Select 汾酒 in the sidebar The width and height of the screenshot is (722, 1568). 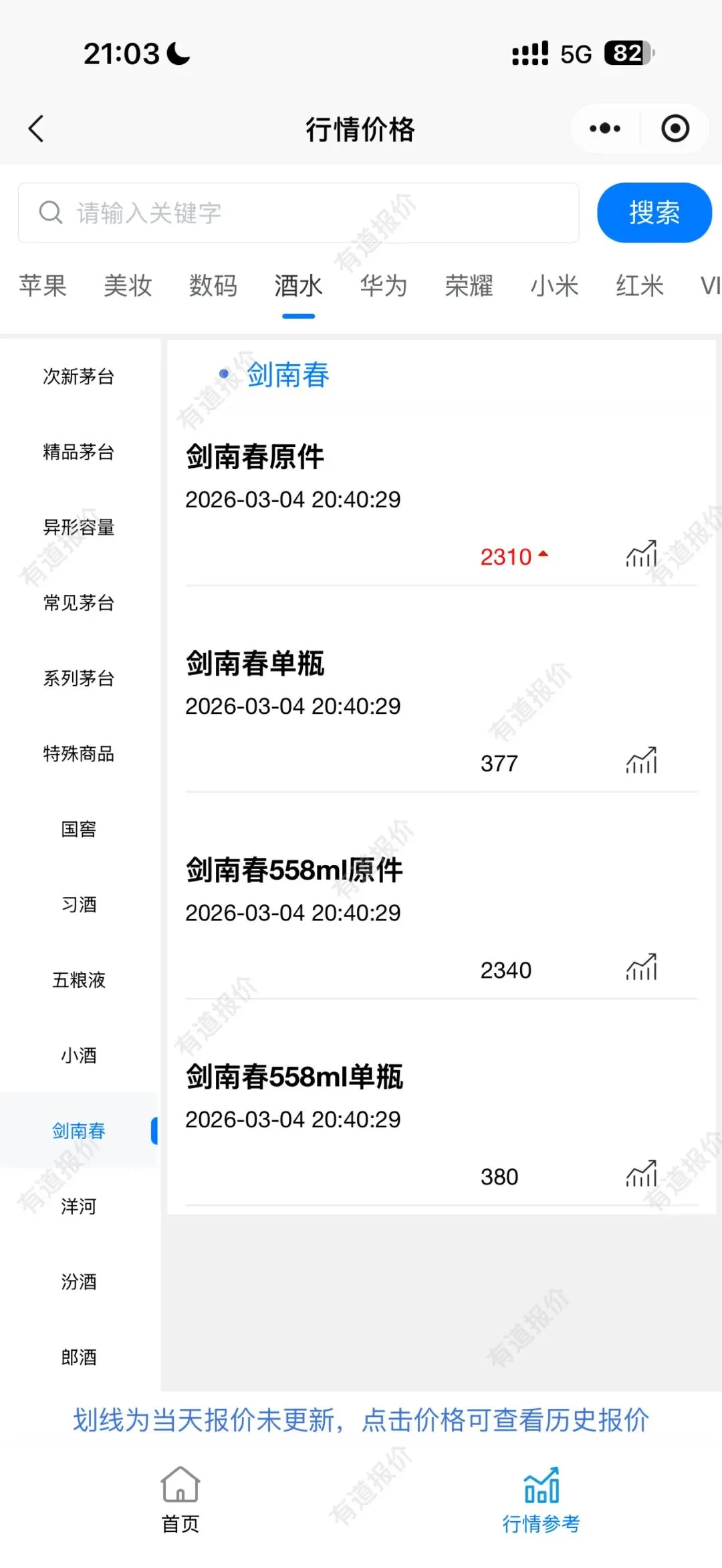tap(79, 1282)
